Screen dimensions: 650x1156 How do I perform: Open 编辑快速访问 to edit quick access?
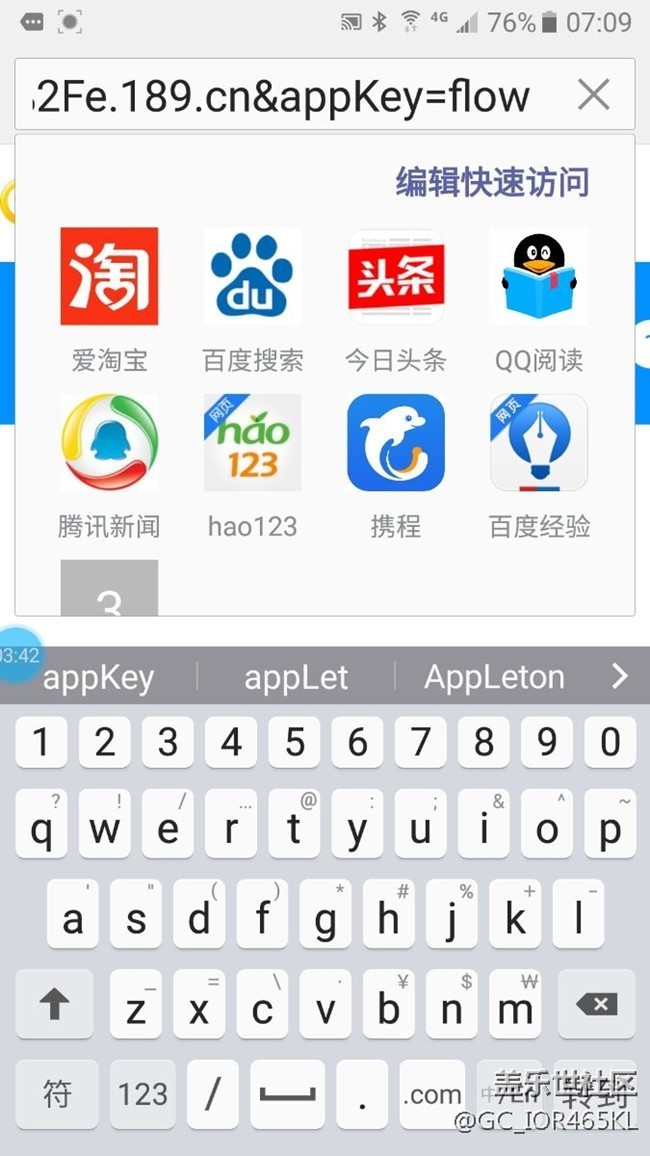click(x=492, y=182)
